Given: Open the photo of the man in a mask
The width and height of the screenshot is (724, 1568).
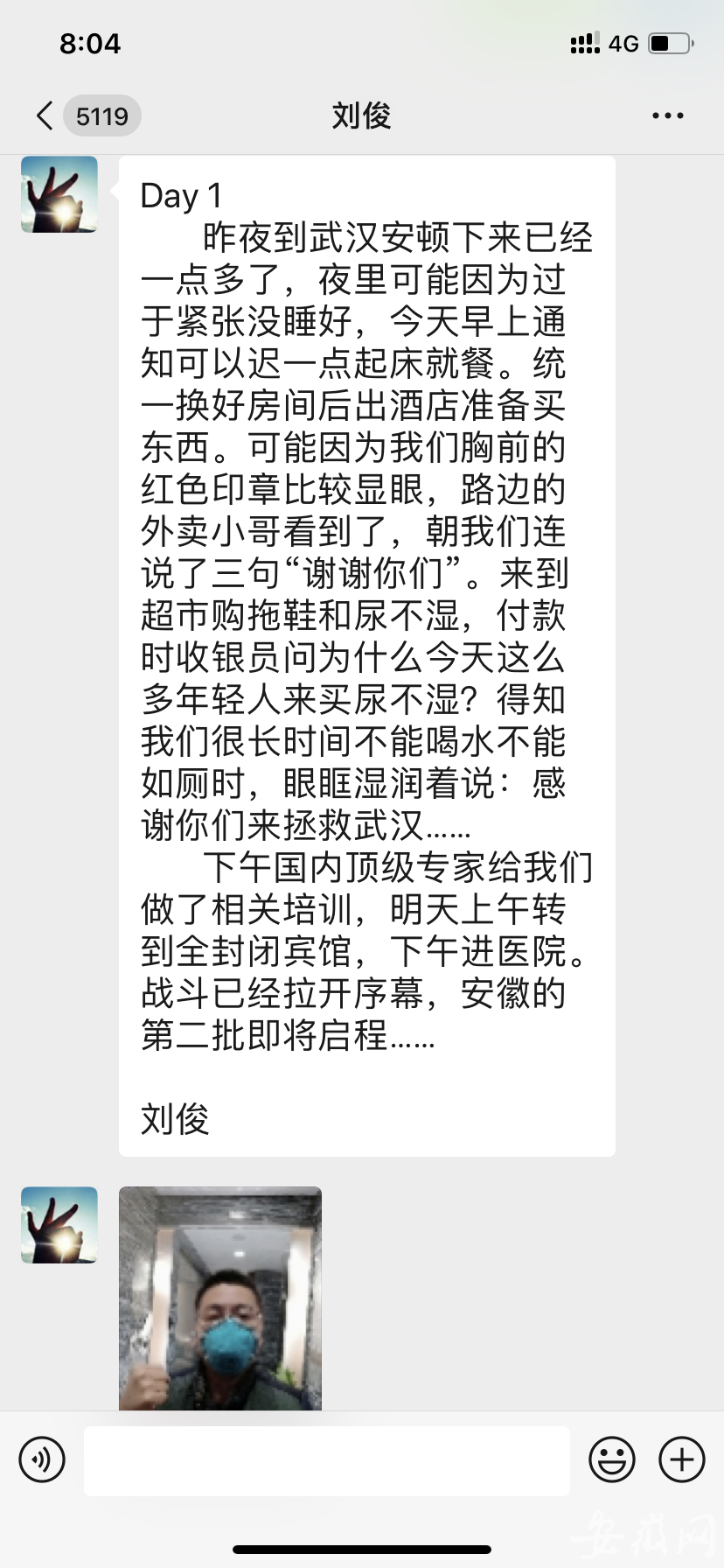Looking at the screenshot, I should 220,1298.
